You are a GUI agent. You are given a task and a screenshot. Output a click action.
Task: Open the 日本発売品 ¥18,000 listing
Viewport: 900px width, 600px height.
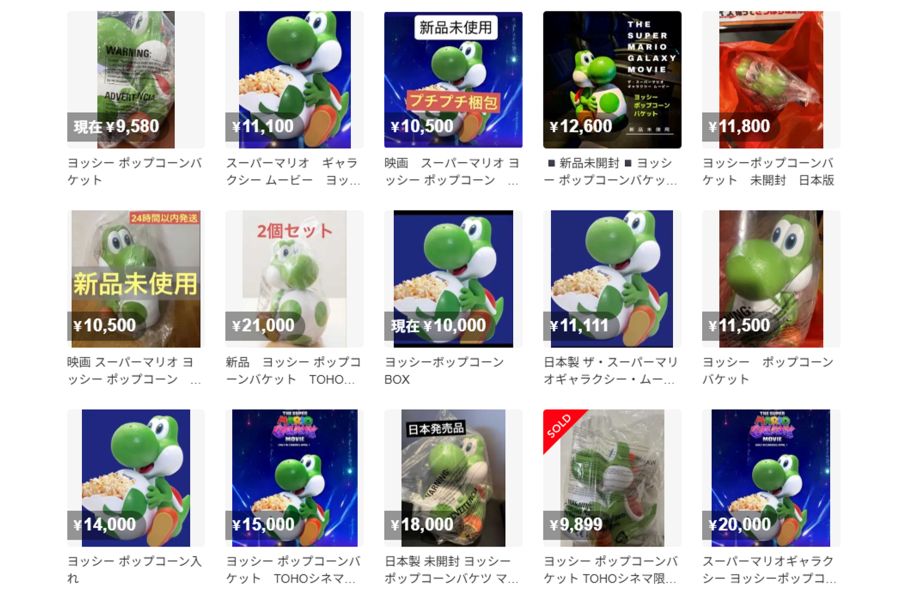(x=453, y=478)
